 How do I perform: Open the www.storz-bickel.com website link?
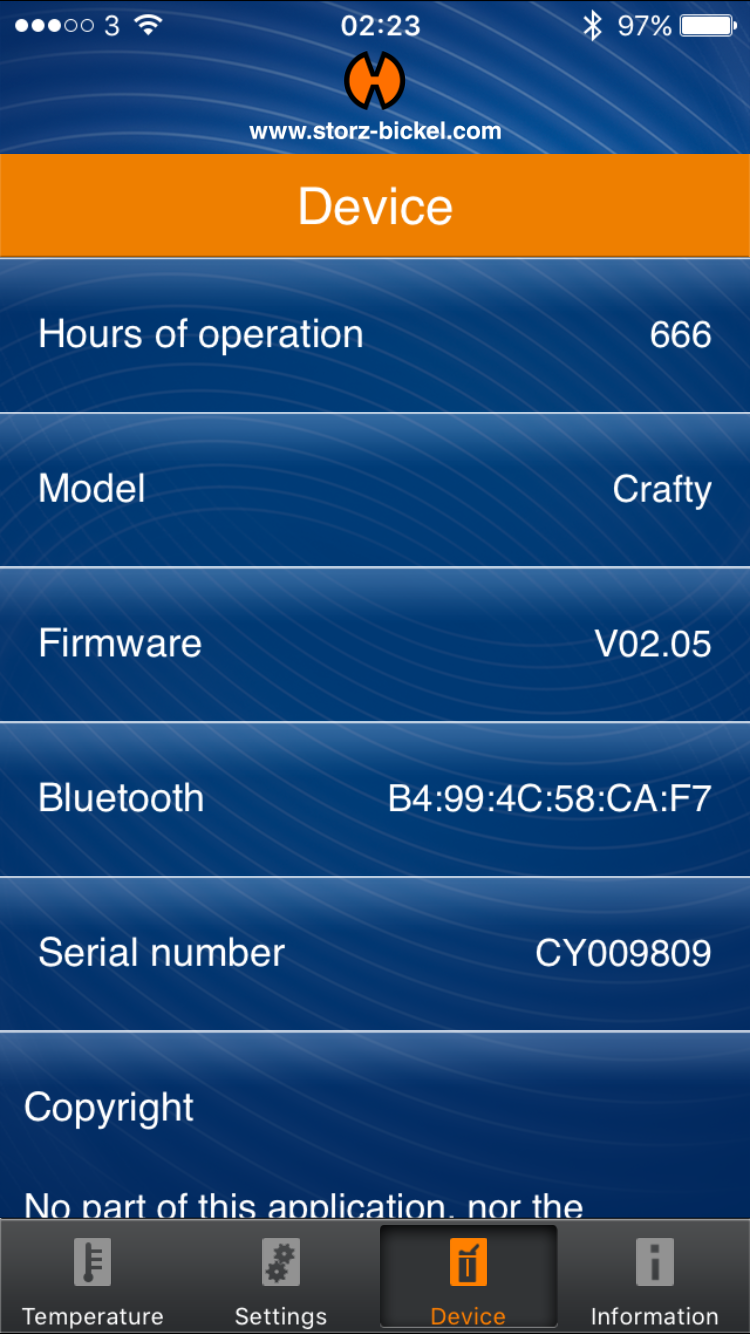point(375,130)
